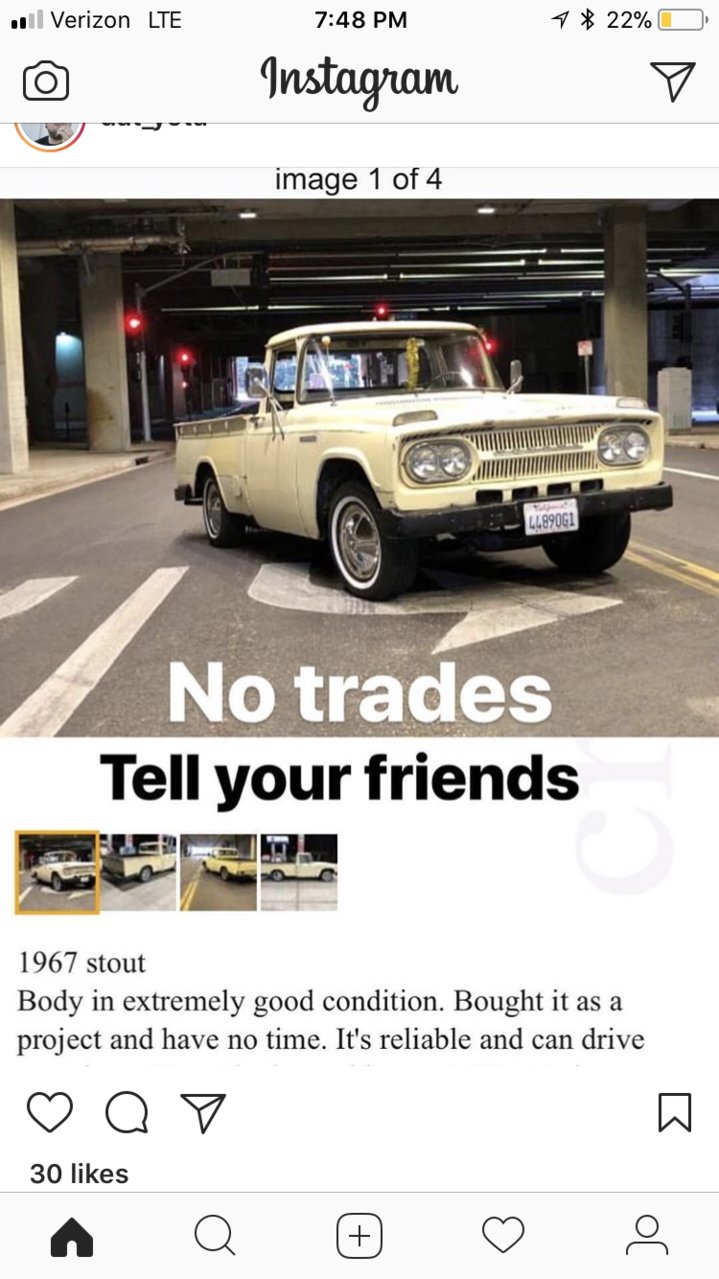Comment on the 1967 stout post

pos(126,1112)
